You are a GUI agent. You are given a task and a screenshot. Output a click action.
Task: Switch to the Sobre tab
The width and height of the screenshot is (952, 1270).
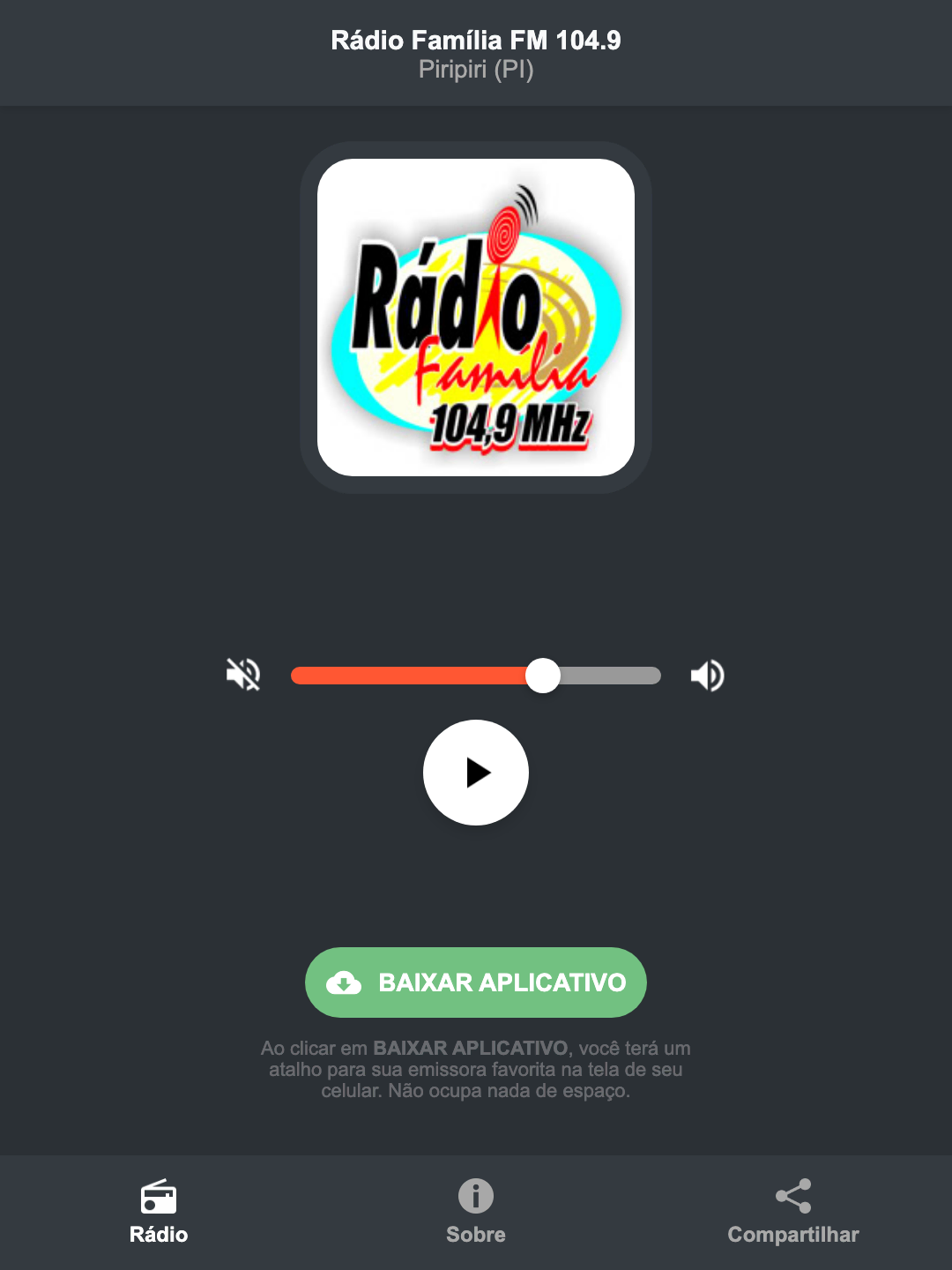(475, 1213)
